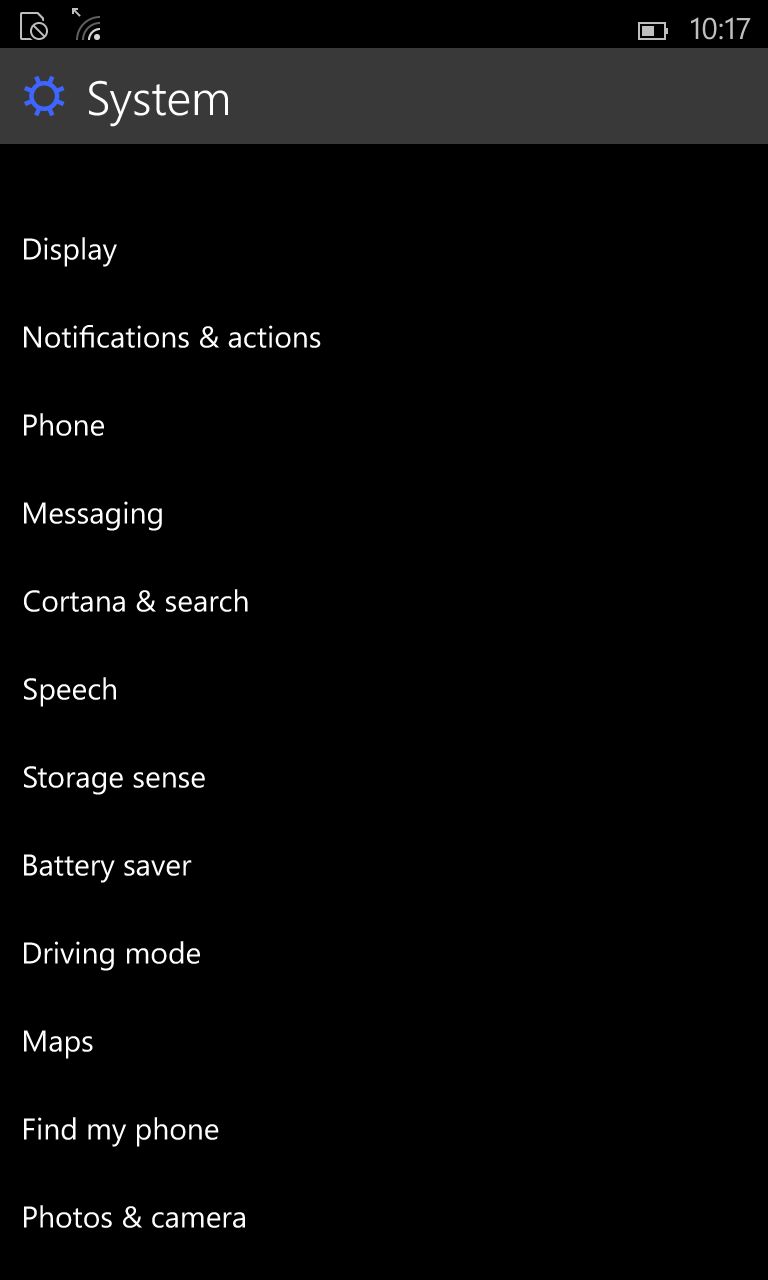
Task: Open Display settings
Action: pos(384,250)
